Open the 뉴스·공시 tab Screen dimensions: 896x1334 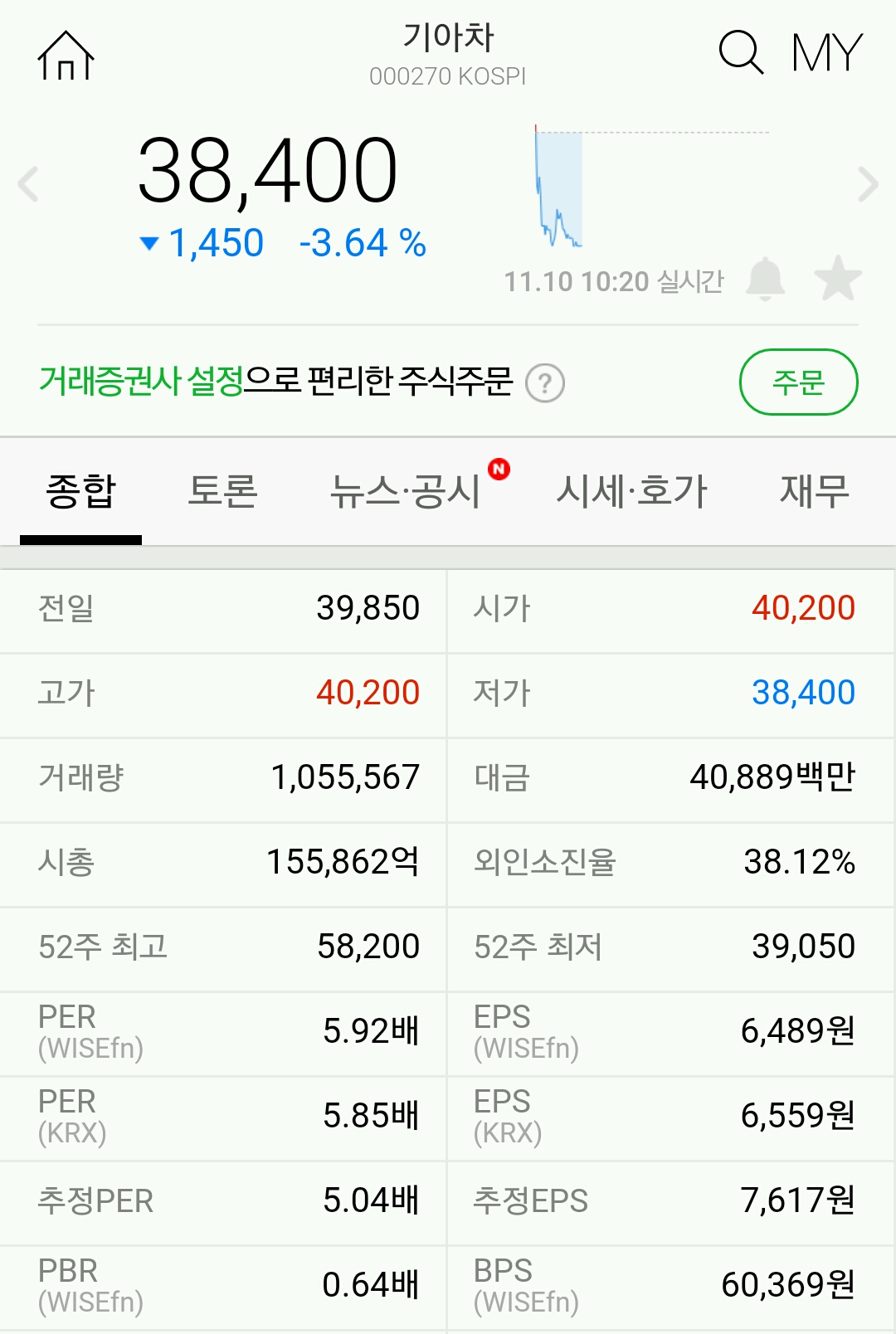coord(407,491)
